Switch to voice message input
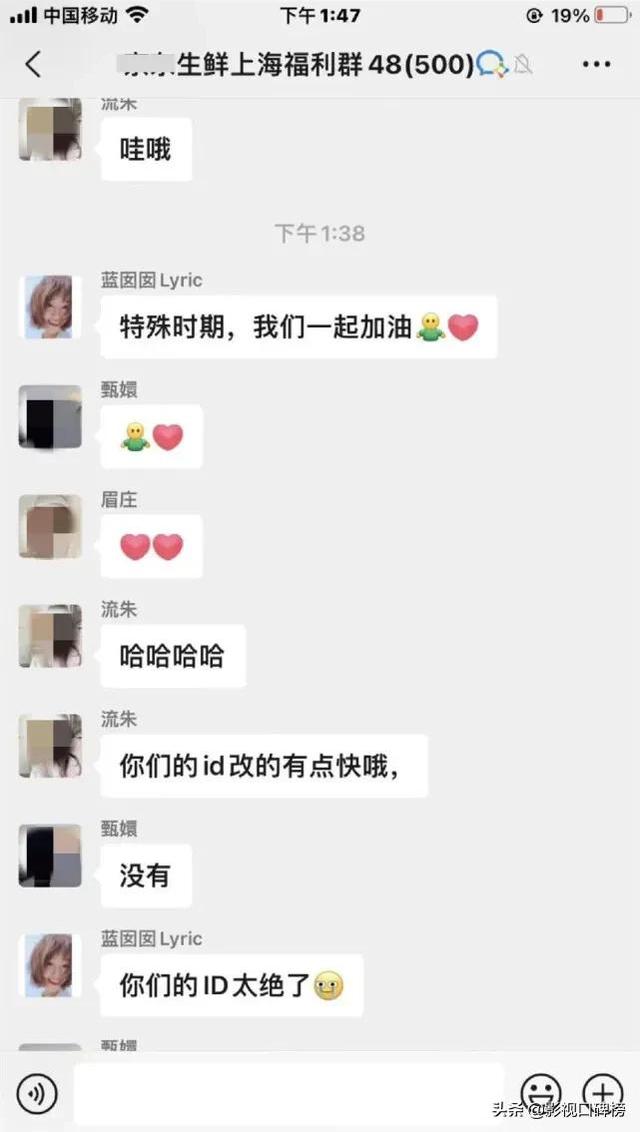Image resolution: width=640 pixels, height=1132 pixels. tap(36, 1094)
